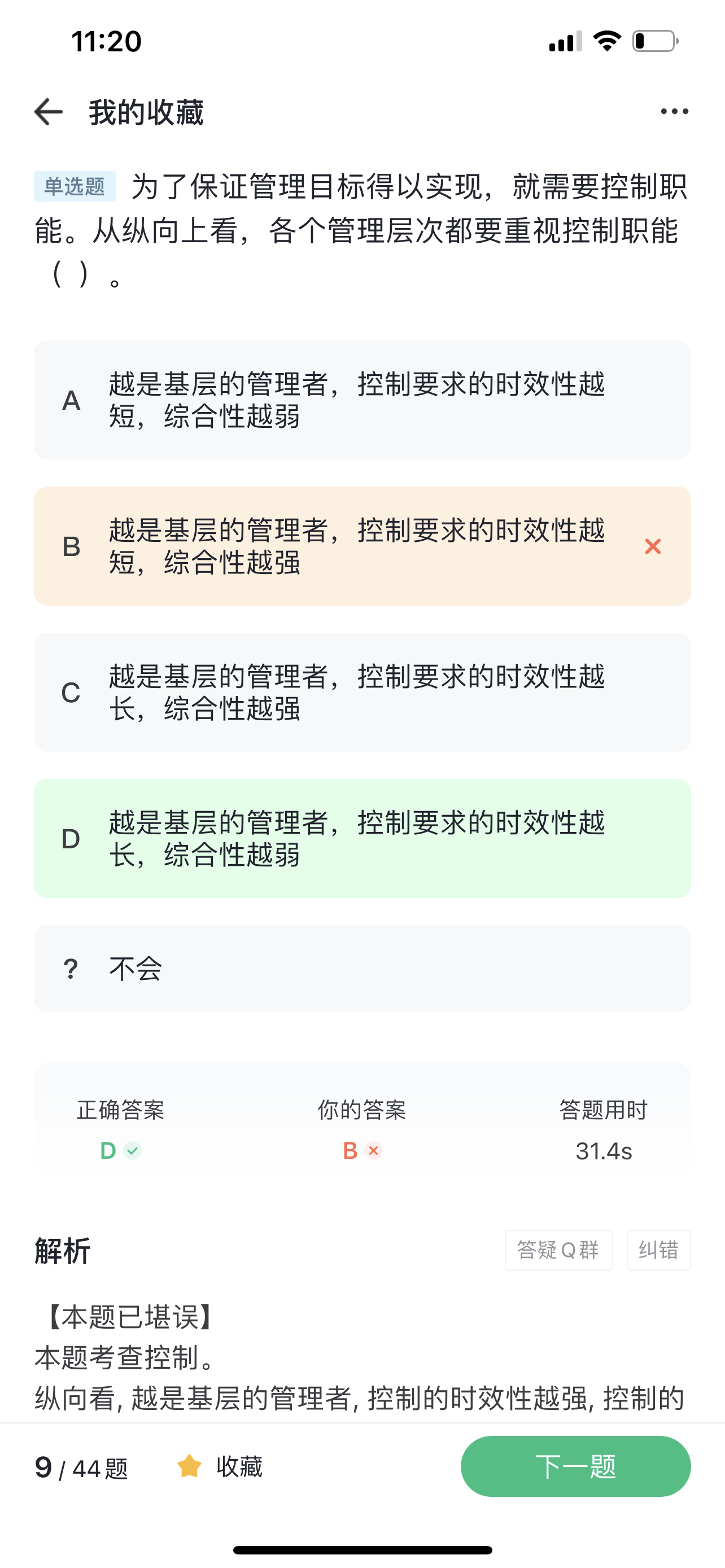Toggle the 收藏 star
725x1568 pixels.
(x=219, y=1466)
